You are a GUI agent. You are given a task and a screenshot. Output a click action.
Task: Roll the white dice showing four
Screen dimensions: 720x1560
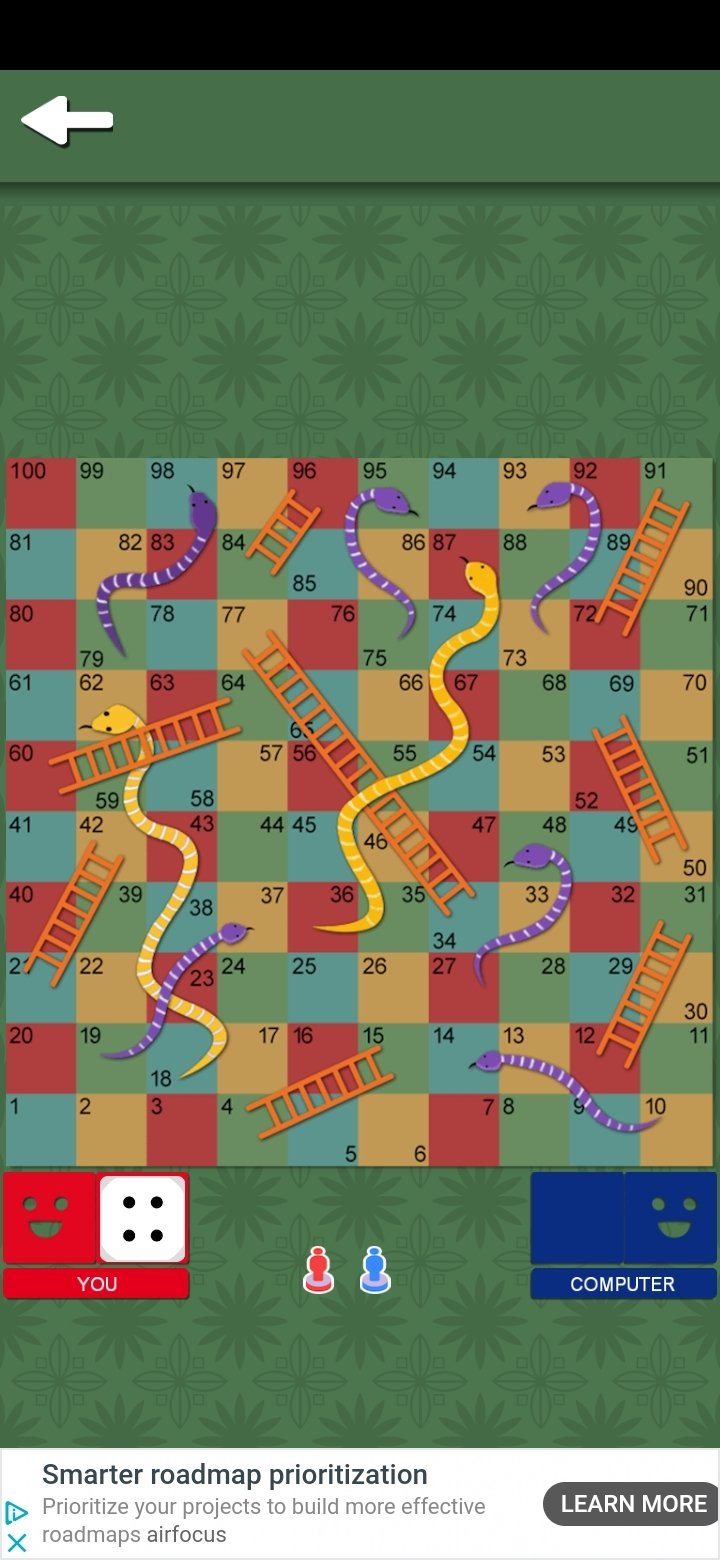142,1219
